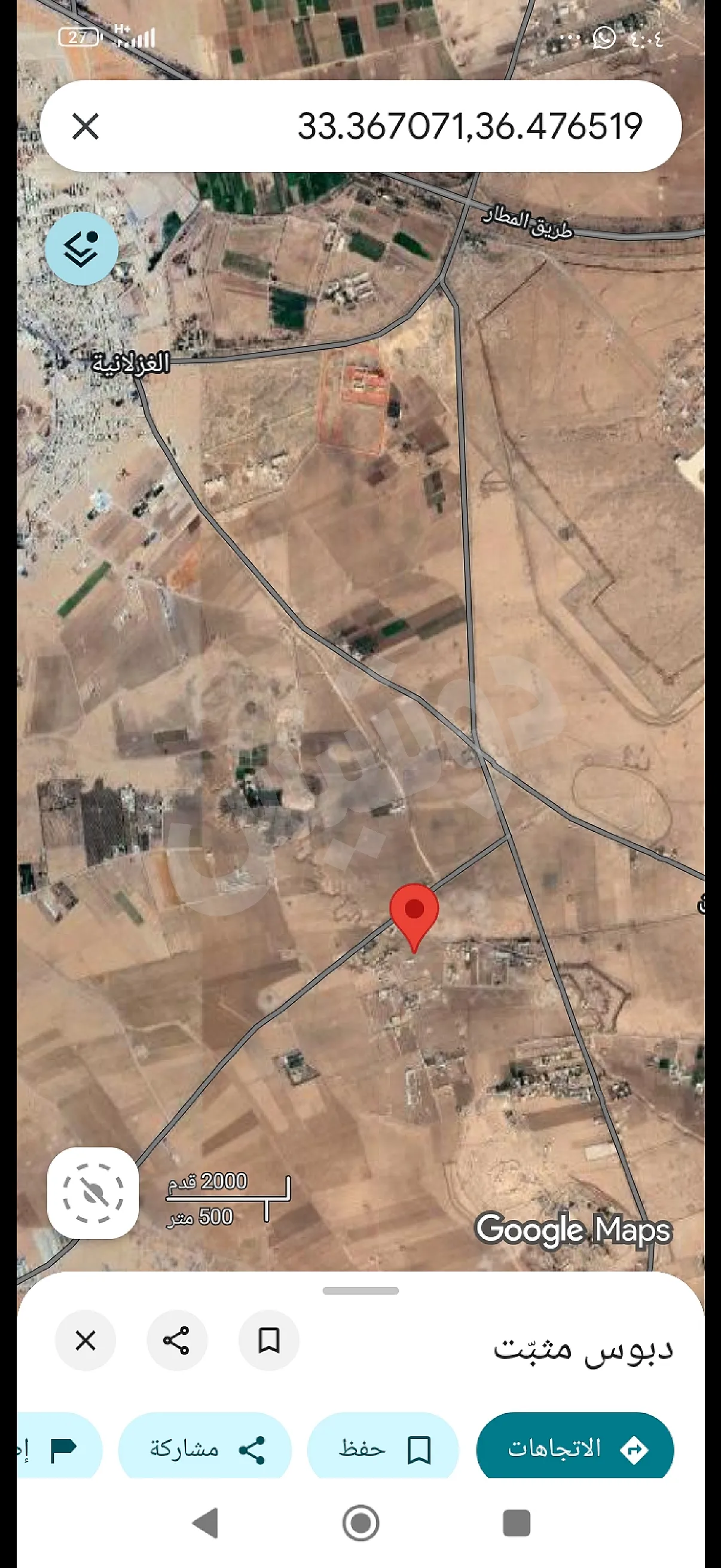
Task: Share location via مشاركة chip
Action: (x=205, y=1448)
